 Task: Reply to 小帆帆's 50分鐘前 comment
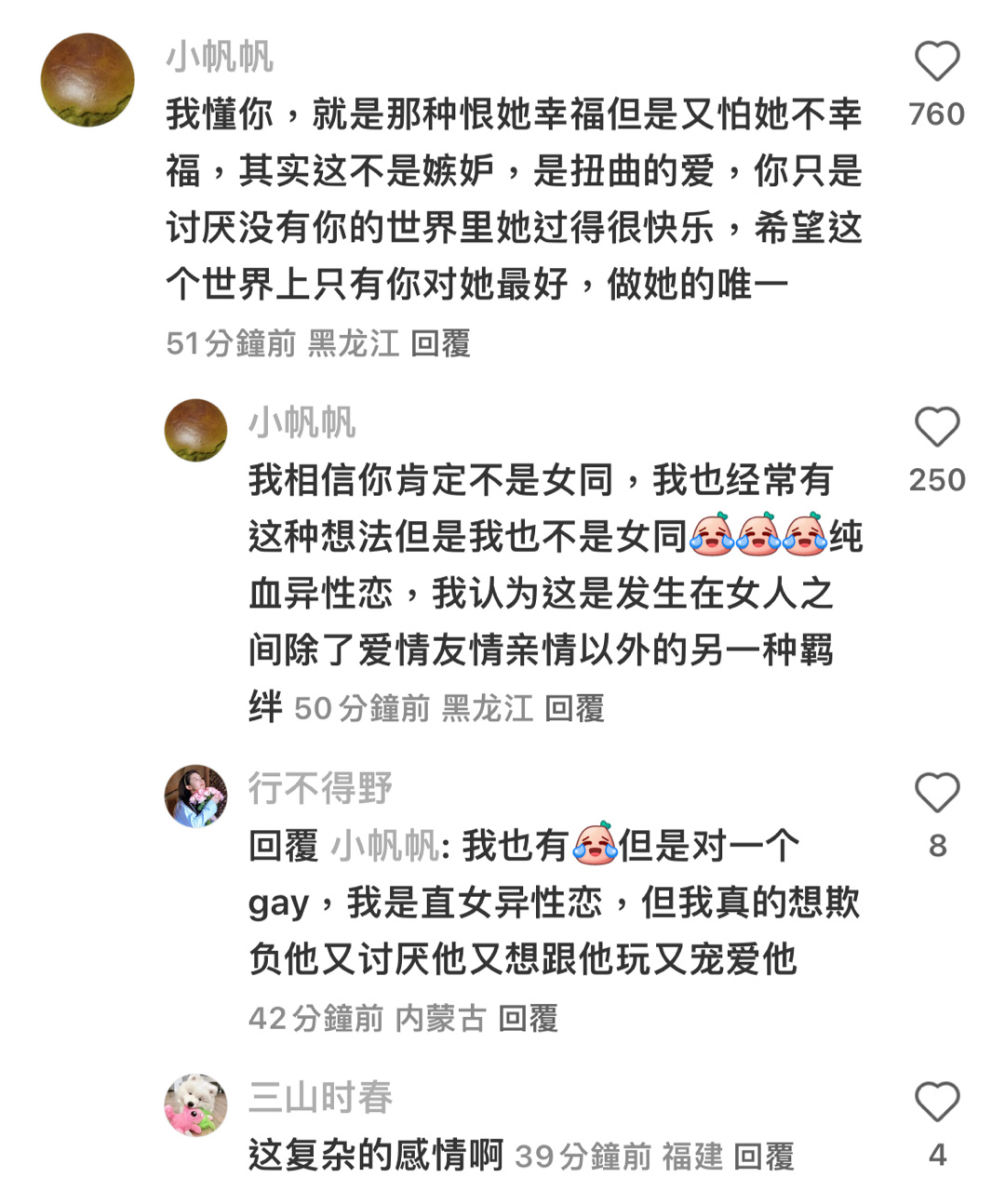[574, 709]
